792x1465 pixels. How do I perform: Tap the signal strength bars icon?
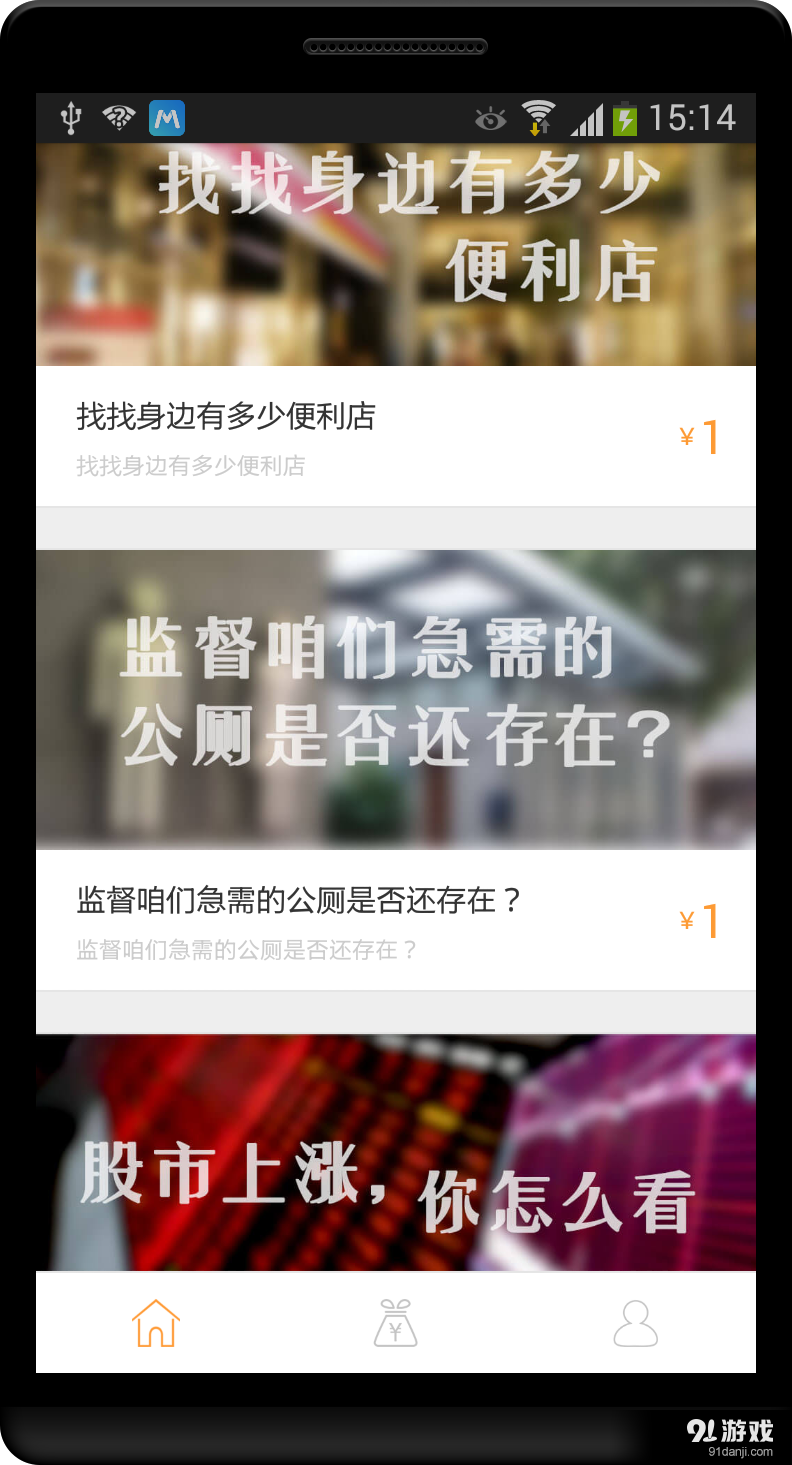pos(588,120)
